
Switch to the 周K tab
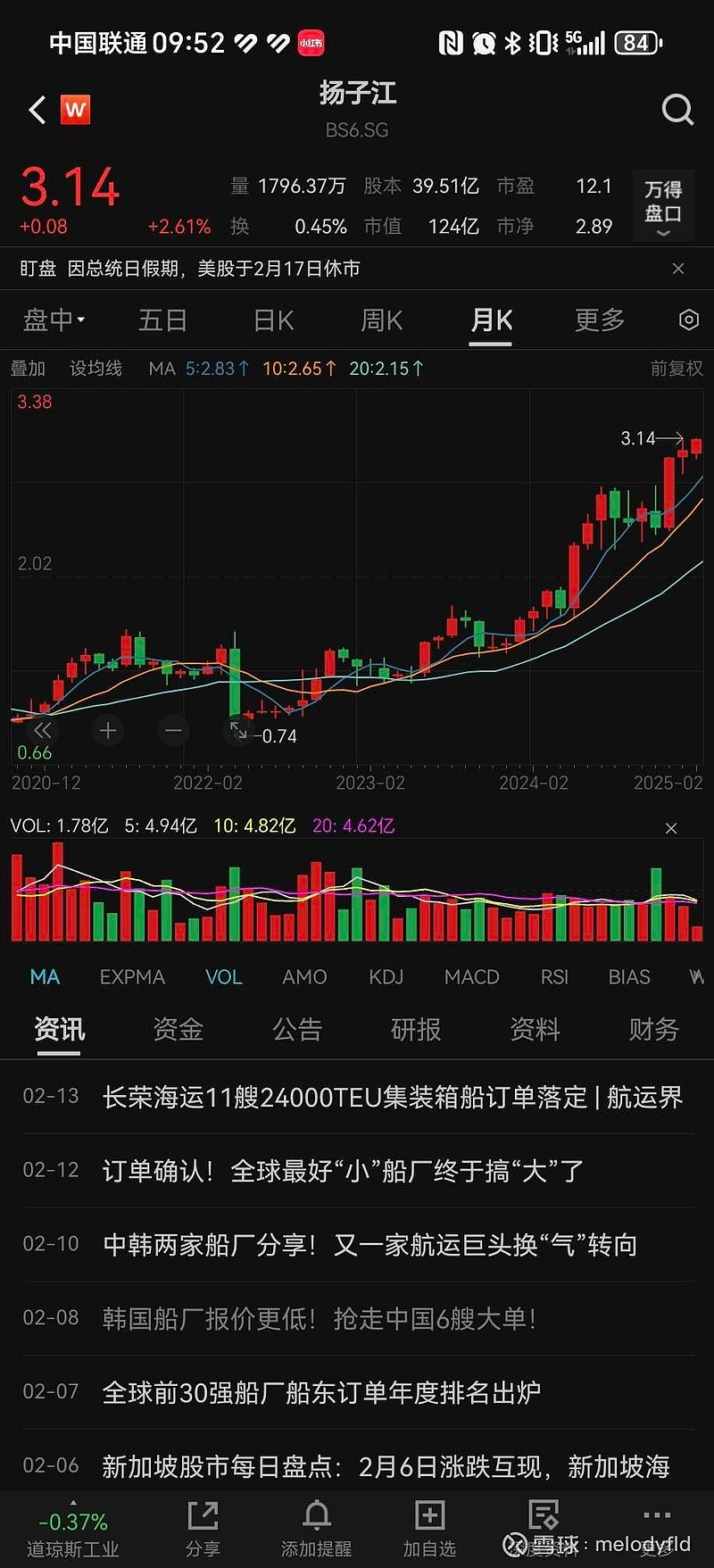[x=381, y=319]
